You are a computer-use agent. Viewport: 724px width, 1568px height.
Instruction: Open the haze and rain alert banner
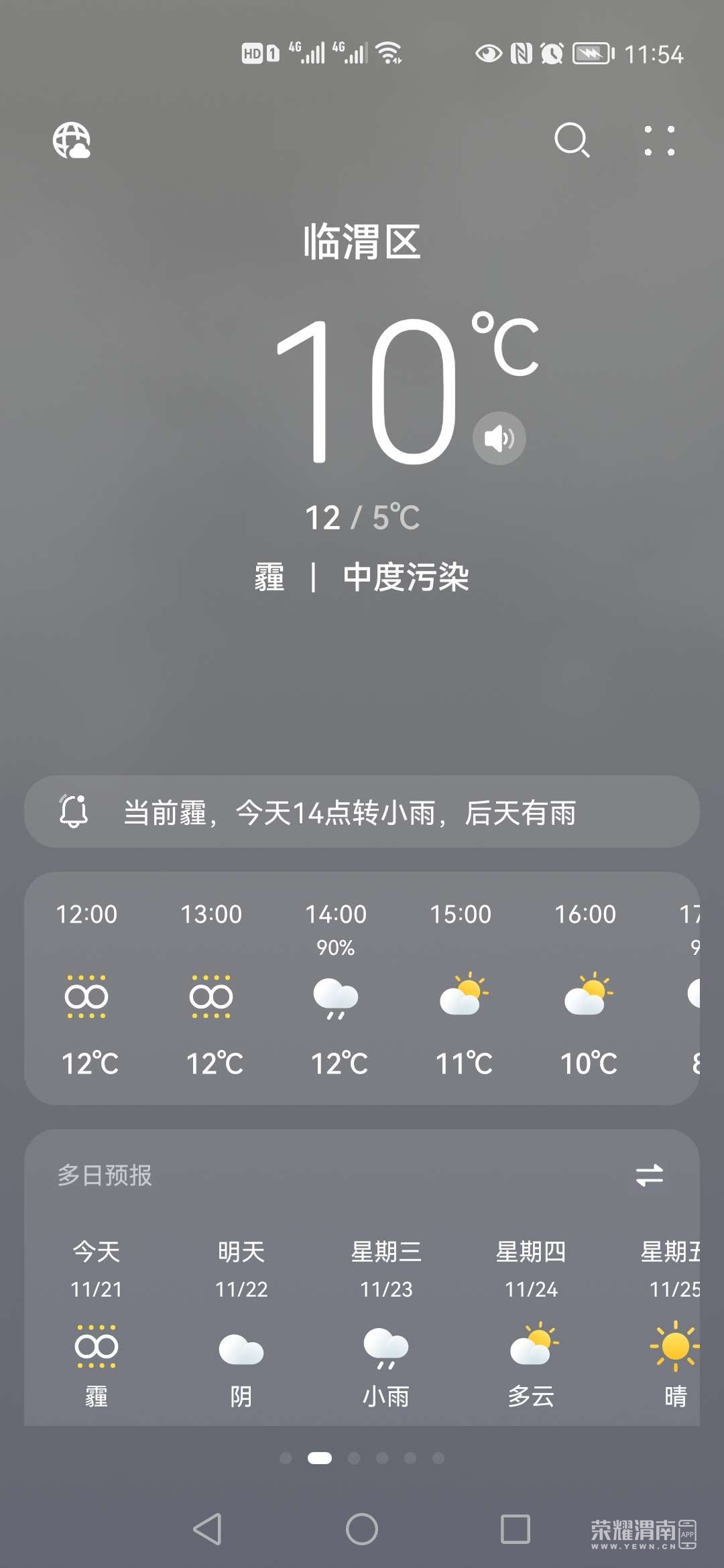[362, 812]
